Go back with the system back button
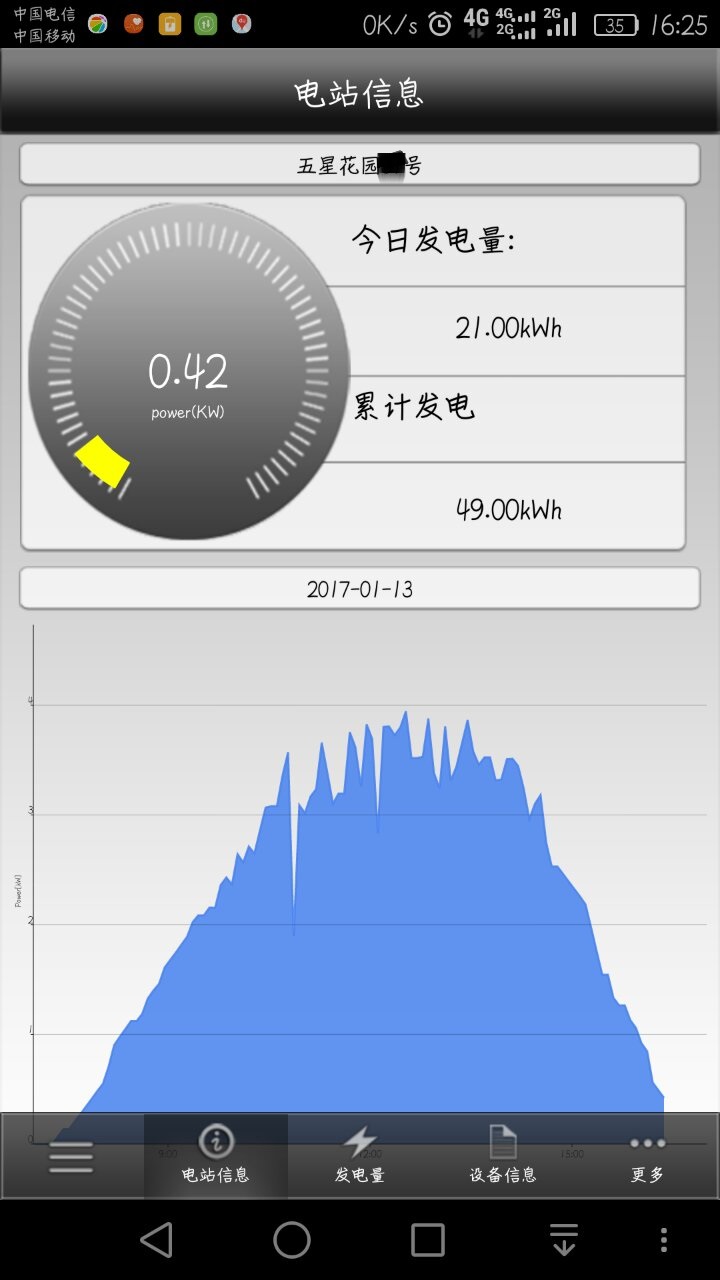The image size is (720, 1280). 156,1240
